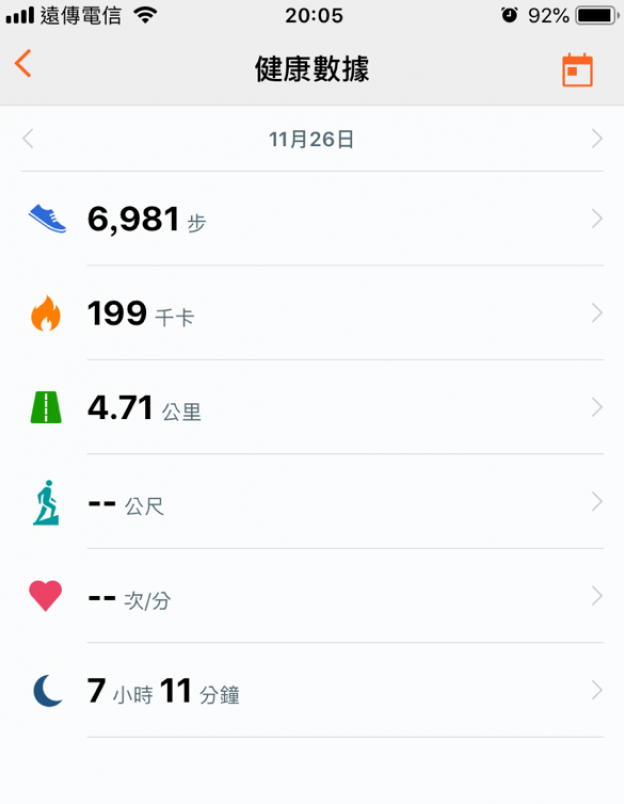Open the 7 hours 11 minutes sleep row
This screenshot has height=804, width=624.
(312, 691)
